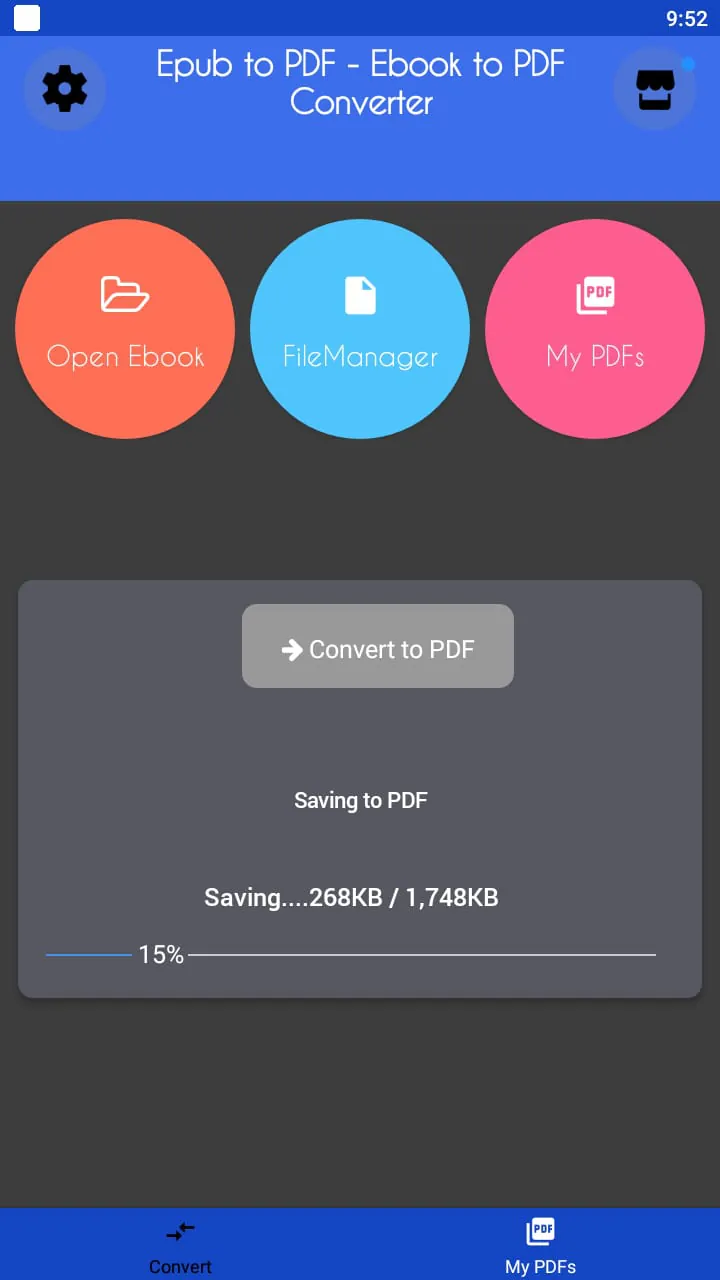Click the 15% progress bar
This screenshot has width=720, height=1280.
click(350, 955)
